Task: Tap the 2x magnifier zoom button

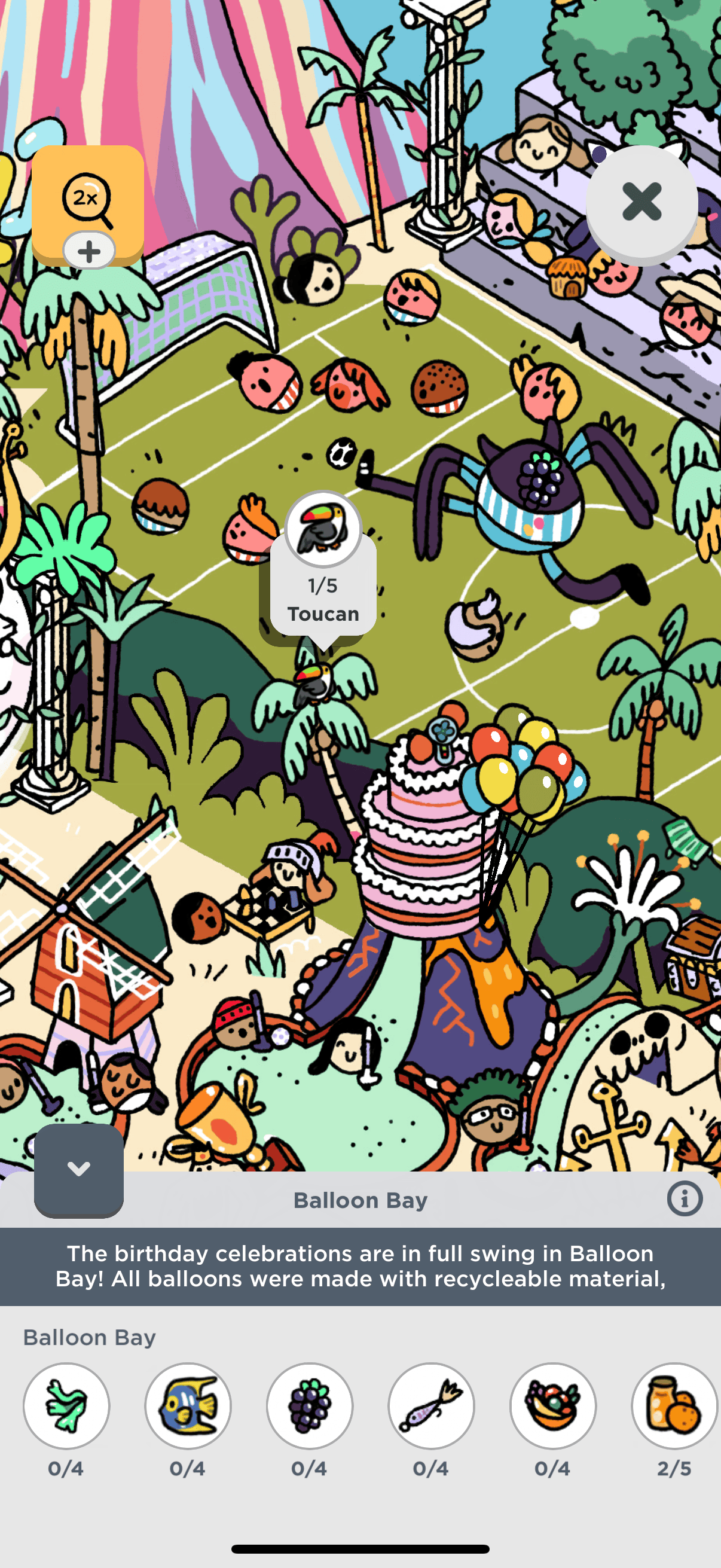Action: (87, 201)
